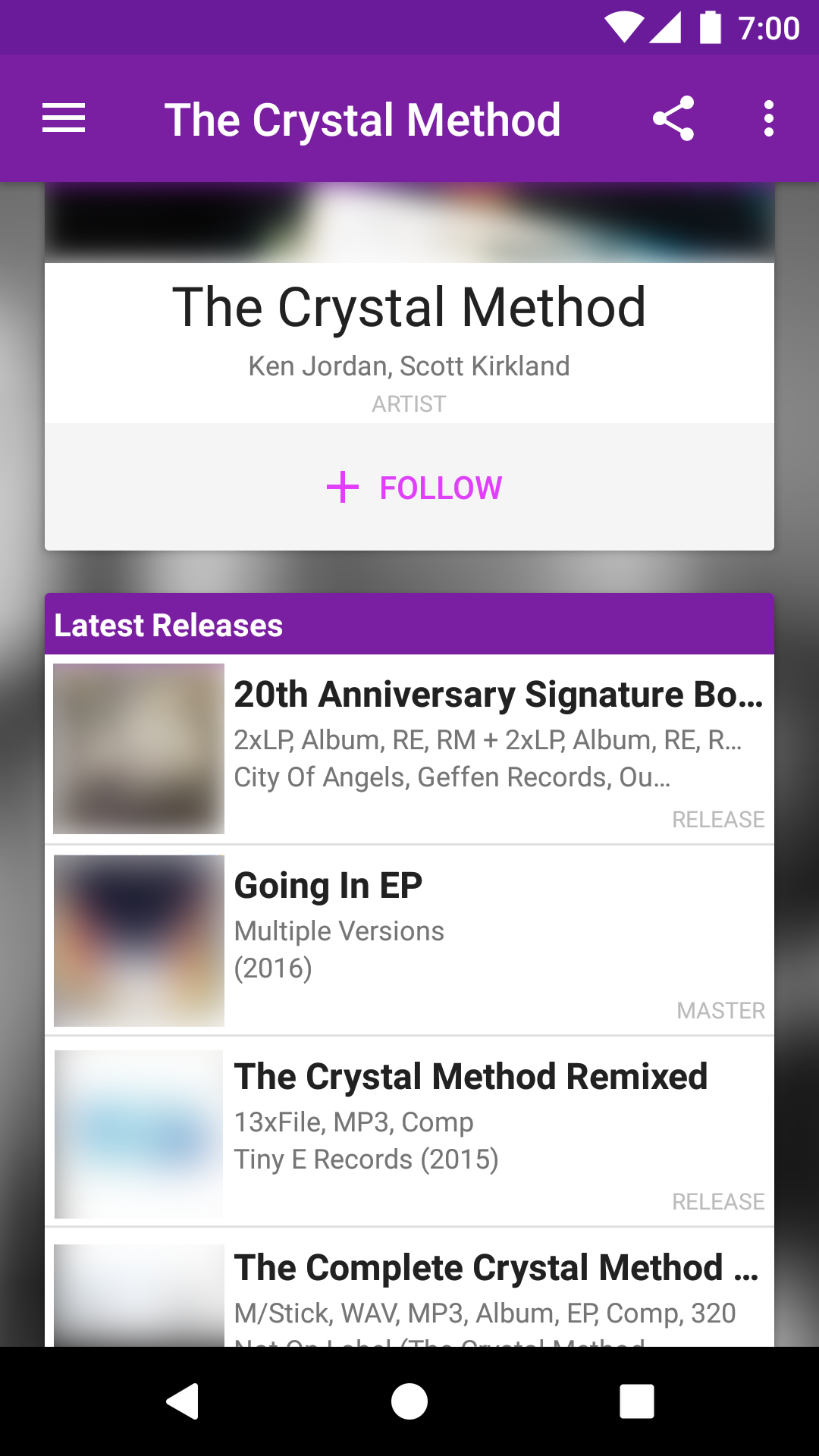
Task: Enable following The Crystal Method
Action: 409,486
